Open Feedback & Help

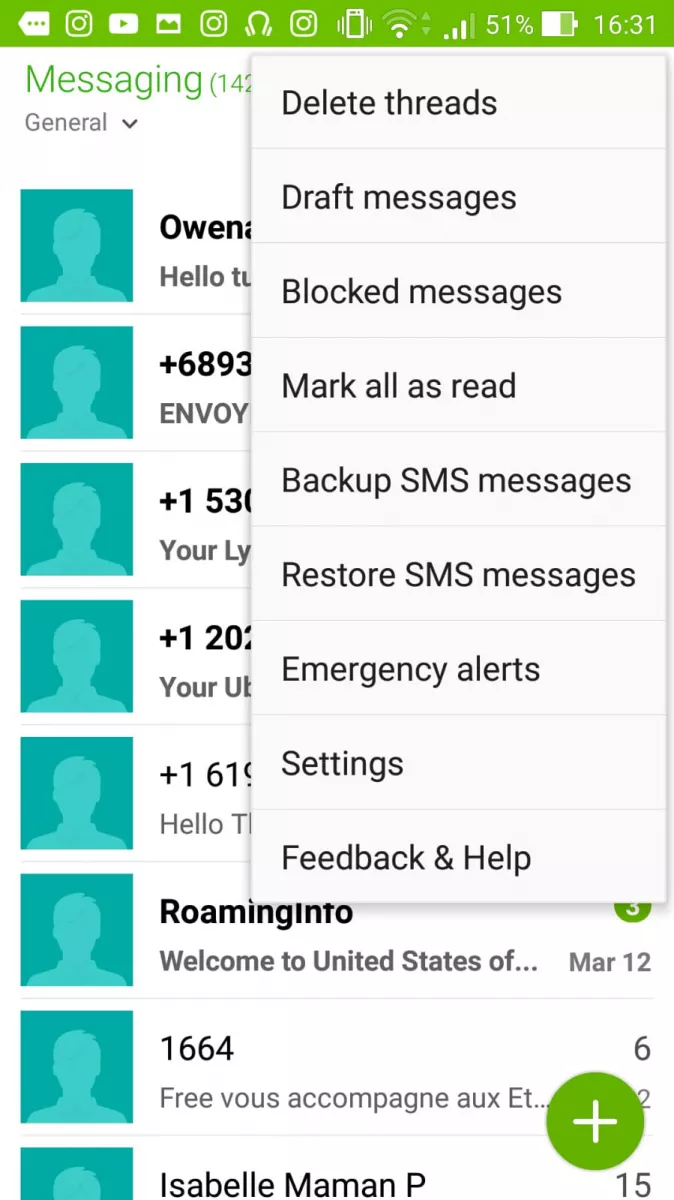pyautogui.click(x=458, y=857)
